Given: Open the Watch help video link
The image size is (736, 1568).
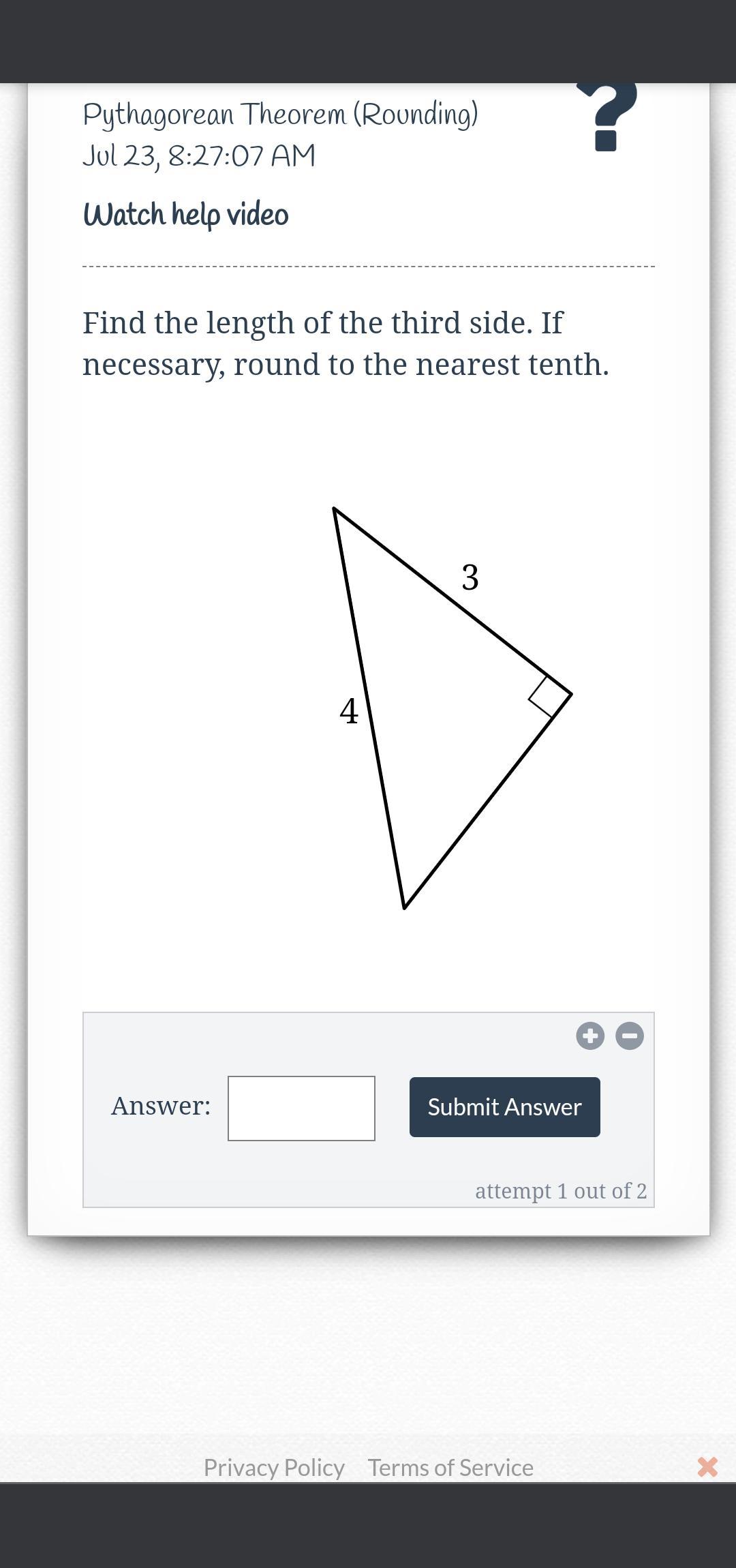Looking at the screenshot, I should point(185,213).
